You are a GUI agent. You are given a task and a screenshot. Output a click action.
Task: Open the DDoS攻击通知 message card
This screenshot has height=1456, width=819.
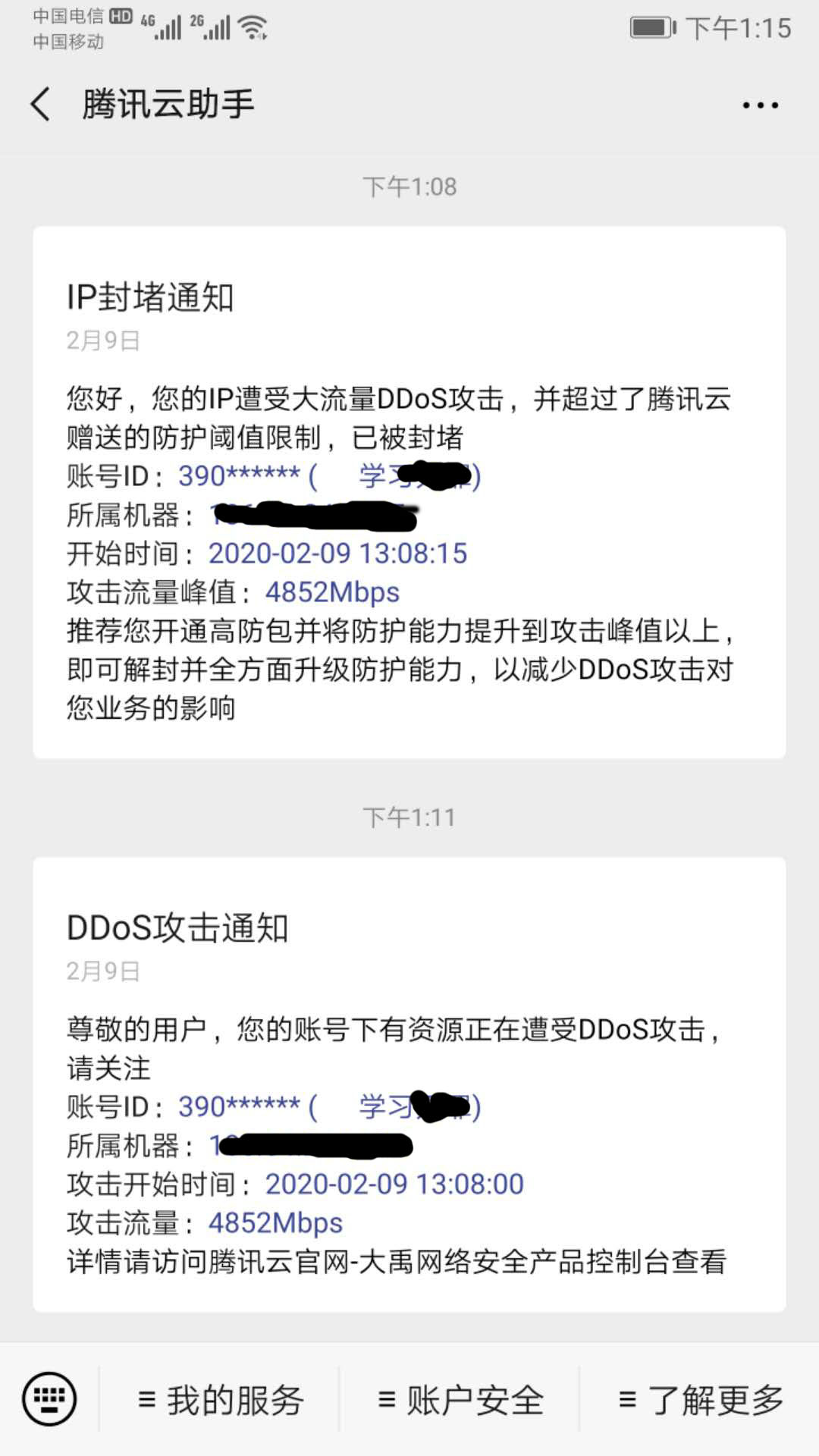tap(409, 1084)
